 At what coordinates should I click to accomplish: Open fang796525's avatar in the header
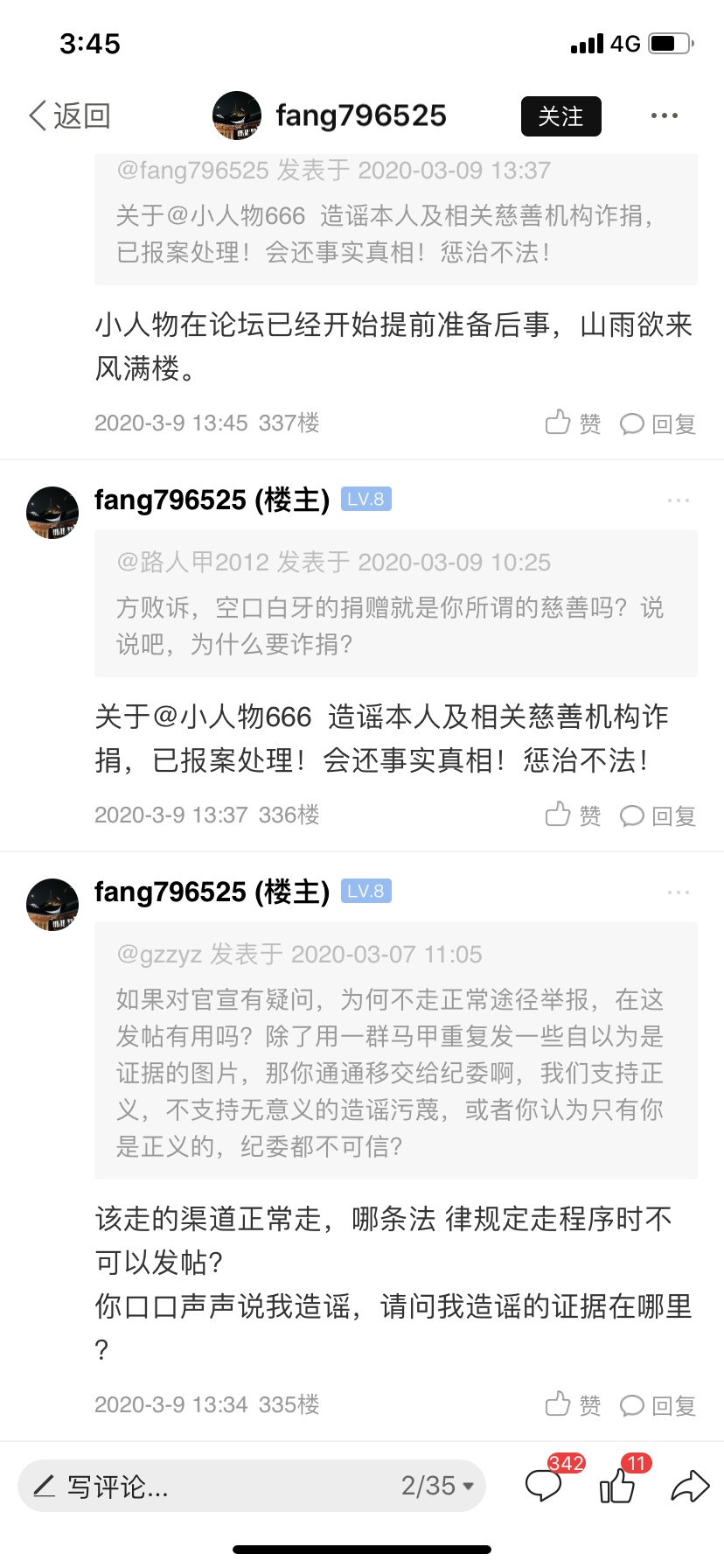tap(237, 115)
